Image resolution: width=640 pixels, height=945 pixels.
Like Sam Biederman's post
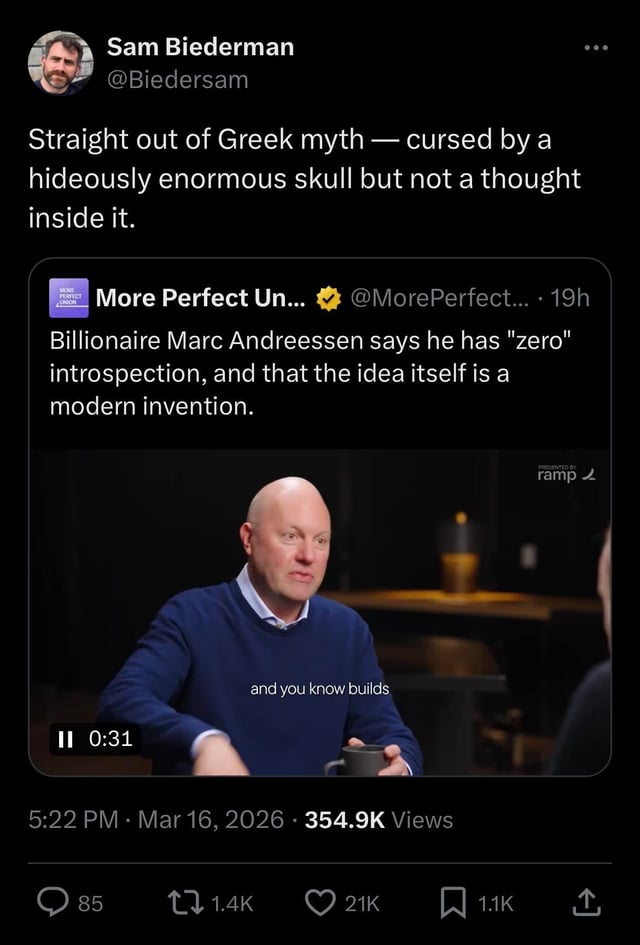point(320,902)
